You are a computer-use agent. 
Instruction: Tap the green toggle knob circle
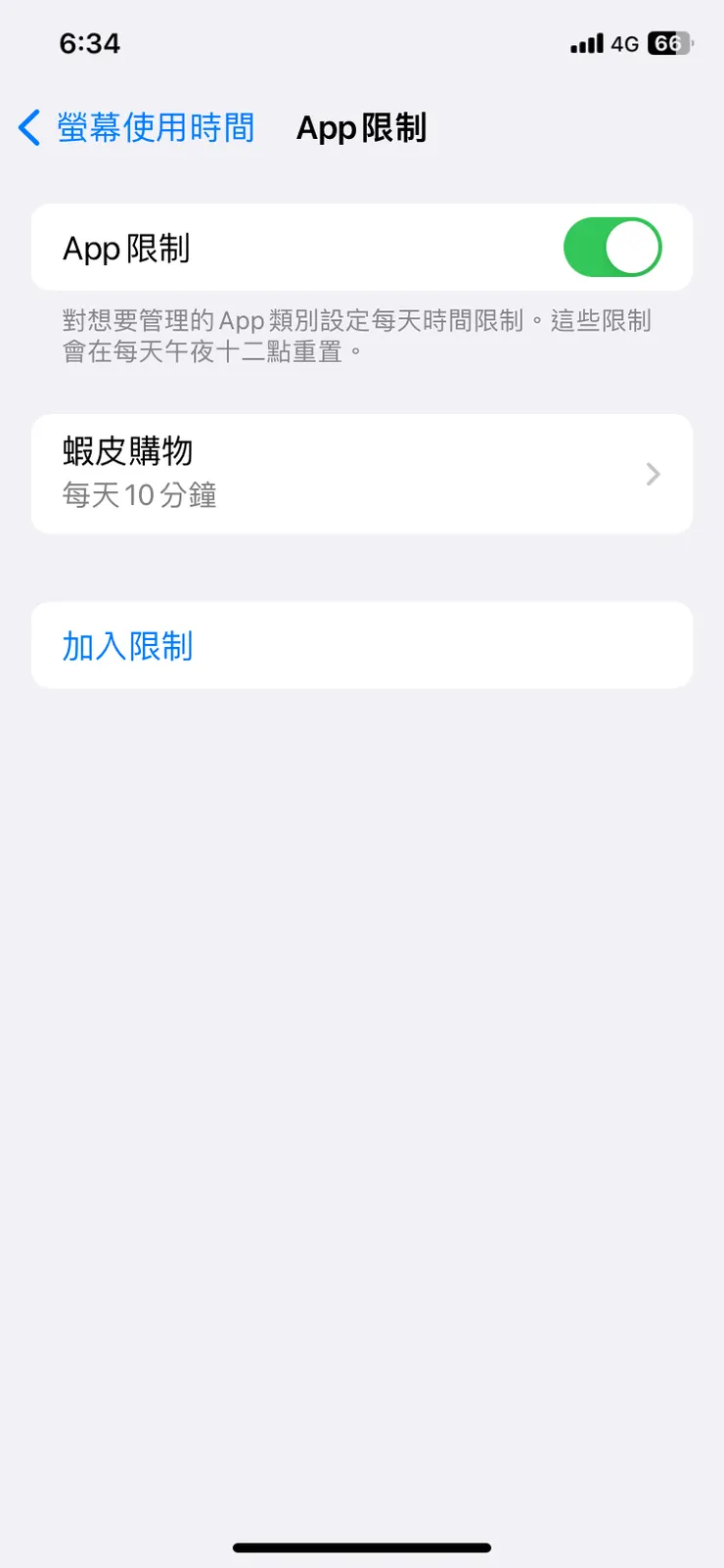tap(635, 248)
